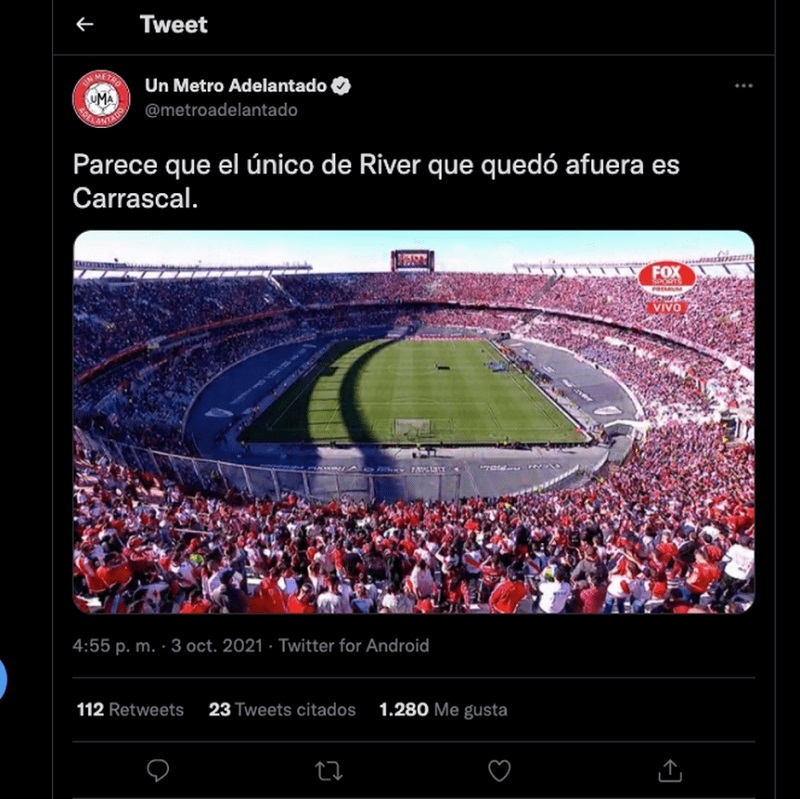800x799 pixels.
Task: Like this tweet with the heart
Action: pos(499,770)
